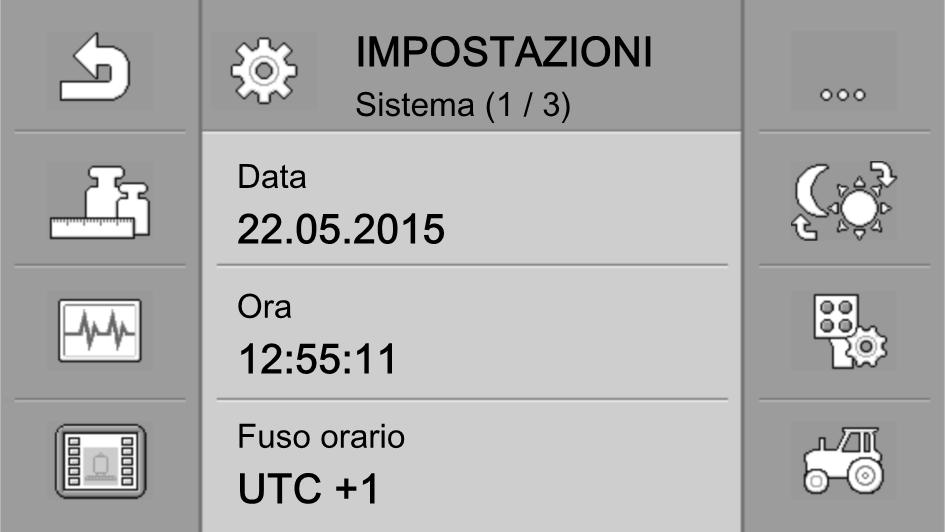
Task: Open the diagnostics waveform monitor
Action: [x=100, y=332]
